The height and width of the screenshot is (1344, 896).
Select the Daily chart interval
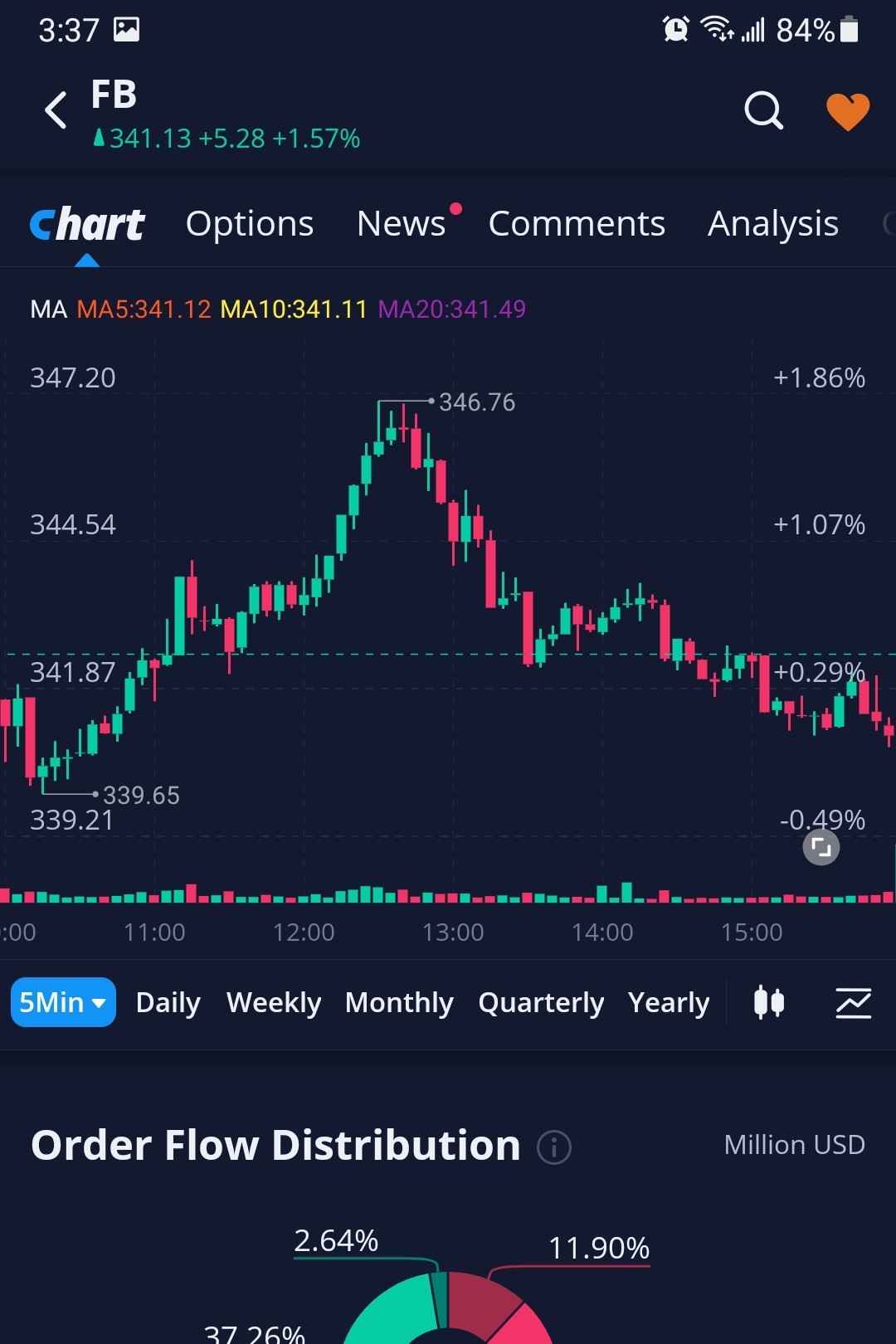(x=168, y=1002)
